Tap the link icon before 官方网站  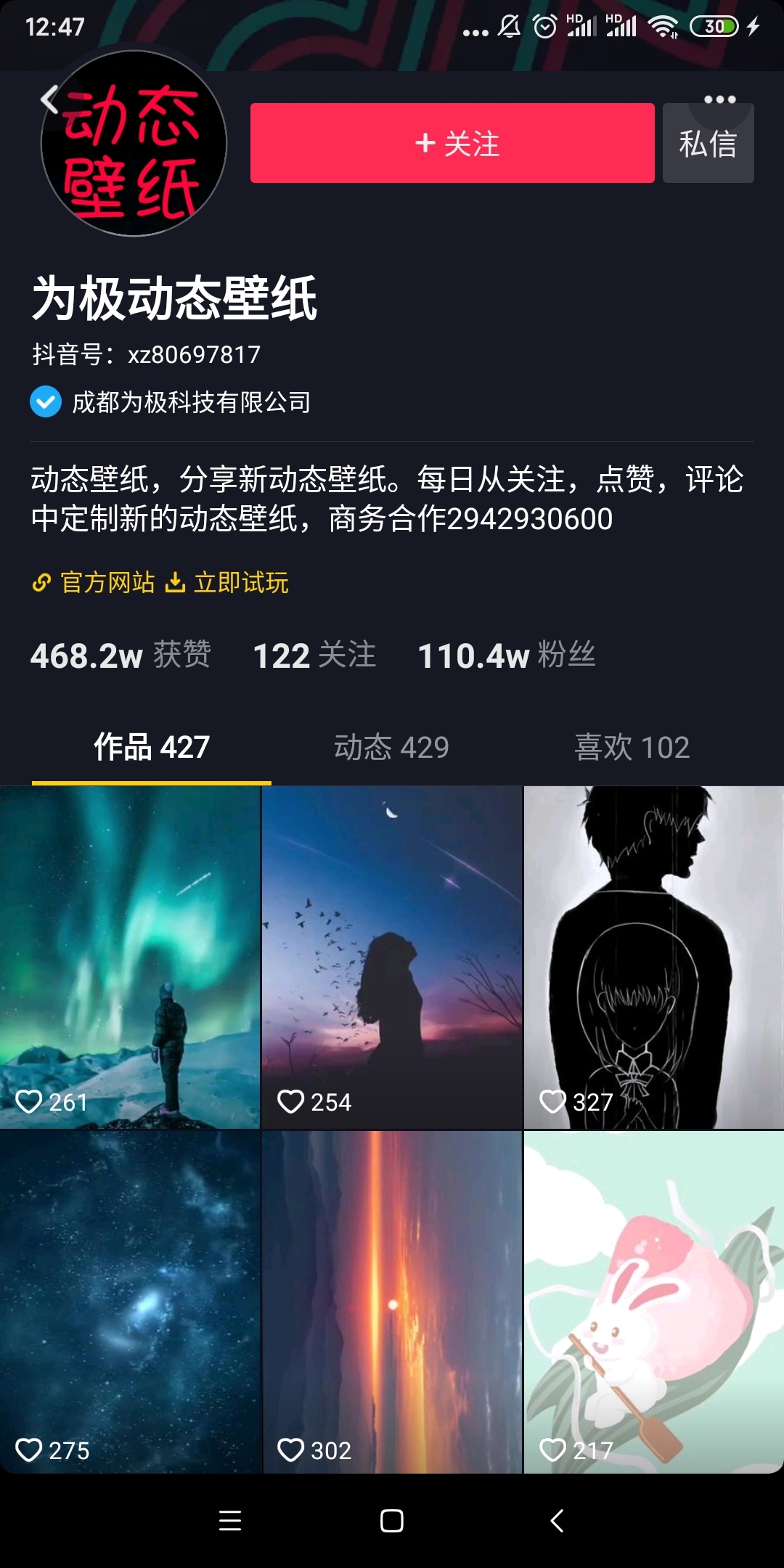coord(42,582)
